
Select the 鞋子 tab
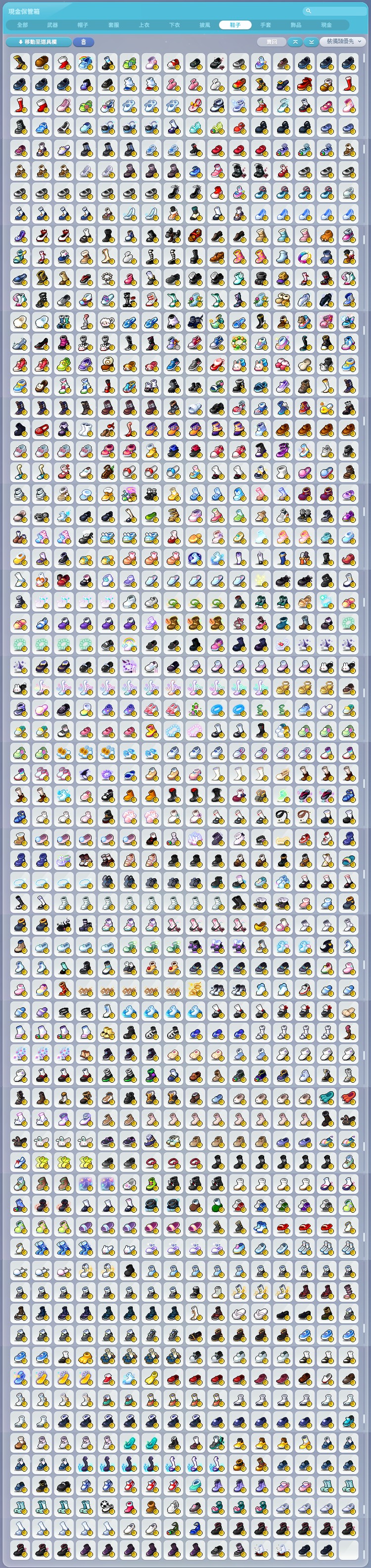(x=235, y=25)
